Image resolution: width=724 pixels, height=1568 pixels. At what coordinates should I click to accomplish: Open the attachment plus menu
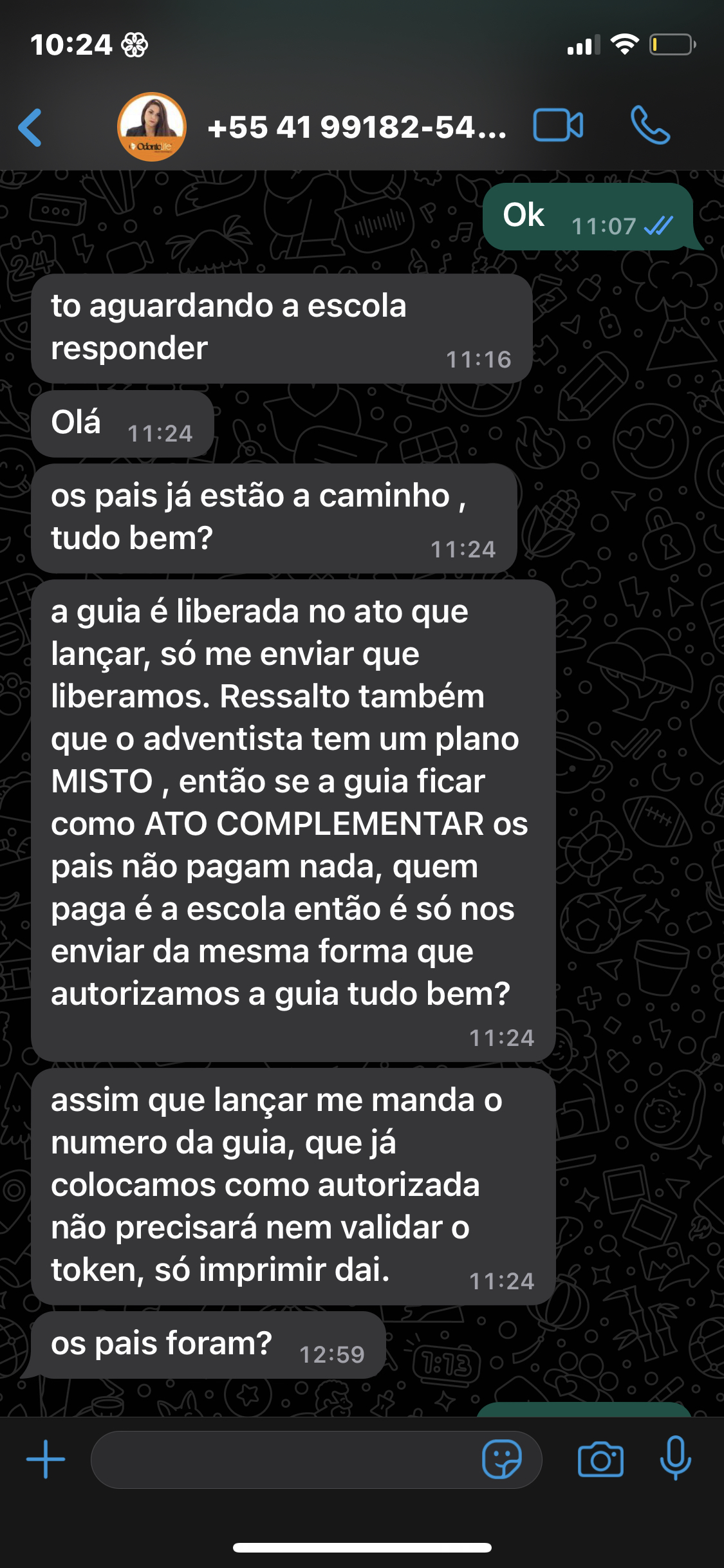coord(46,1459)
